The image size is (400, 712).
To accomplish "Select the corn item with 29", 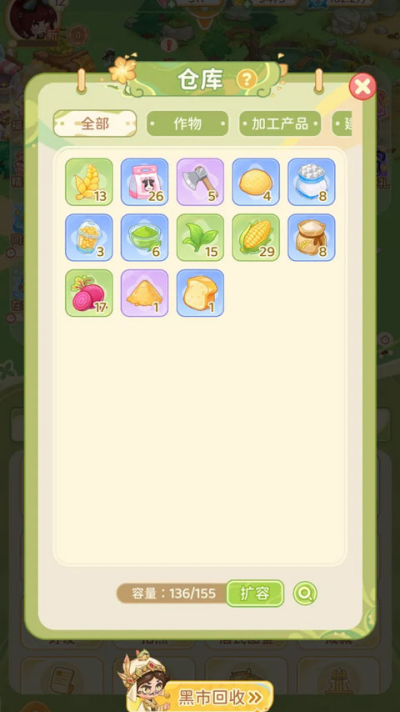I will (256, 237).
